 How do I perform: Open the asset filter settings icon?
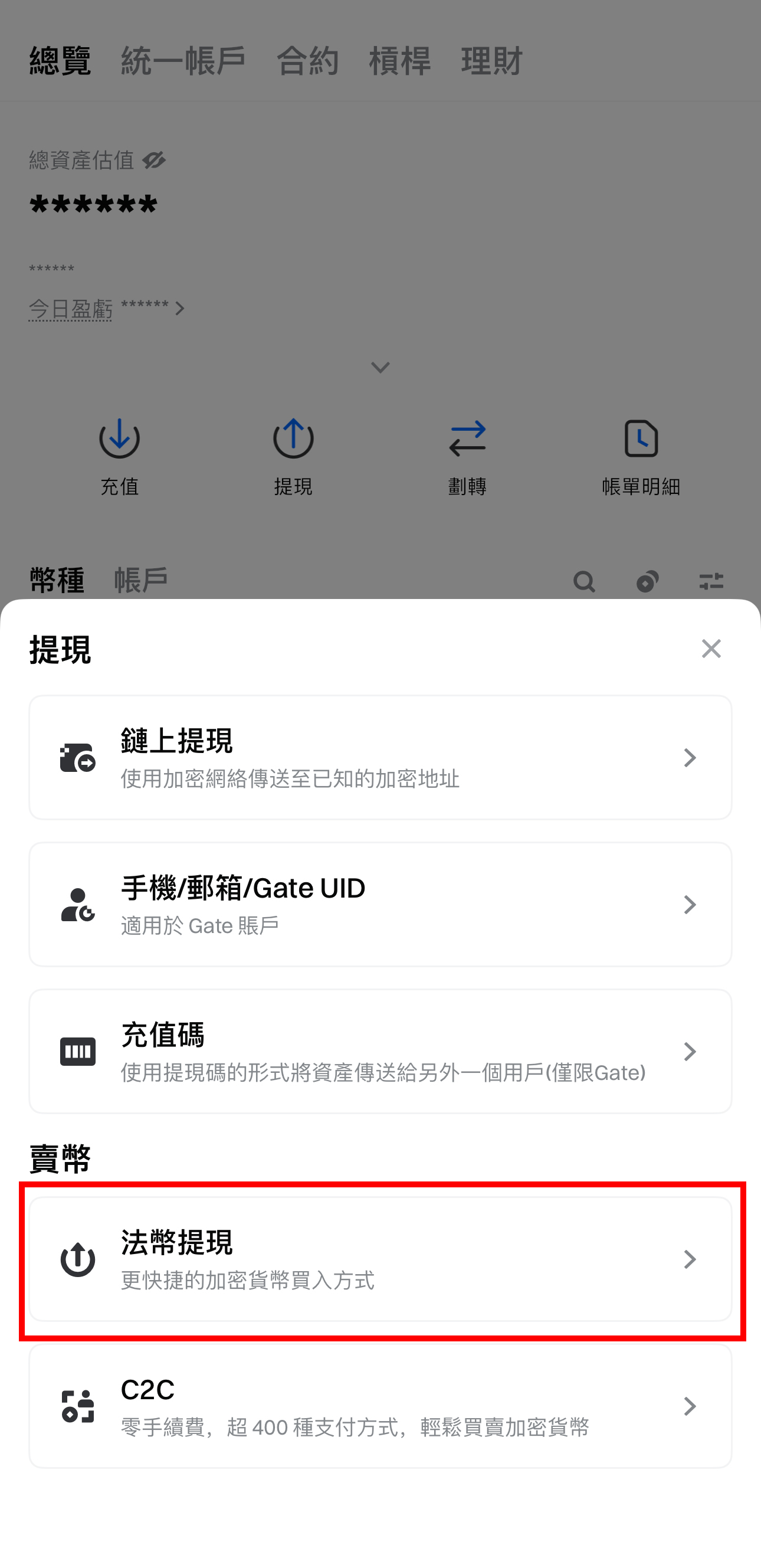tap(711, 581)
